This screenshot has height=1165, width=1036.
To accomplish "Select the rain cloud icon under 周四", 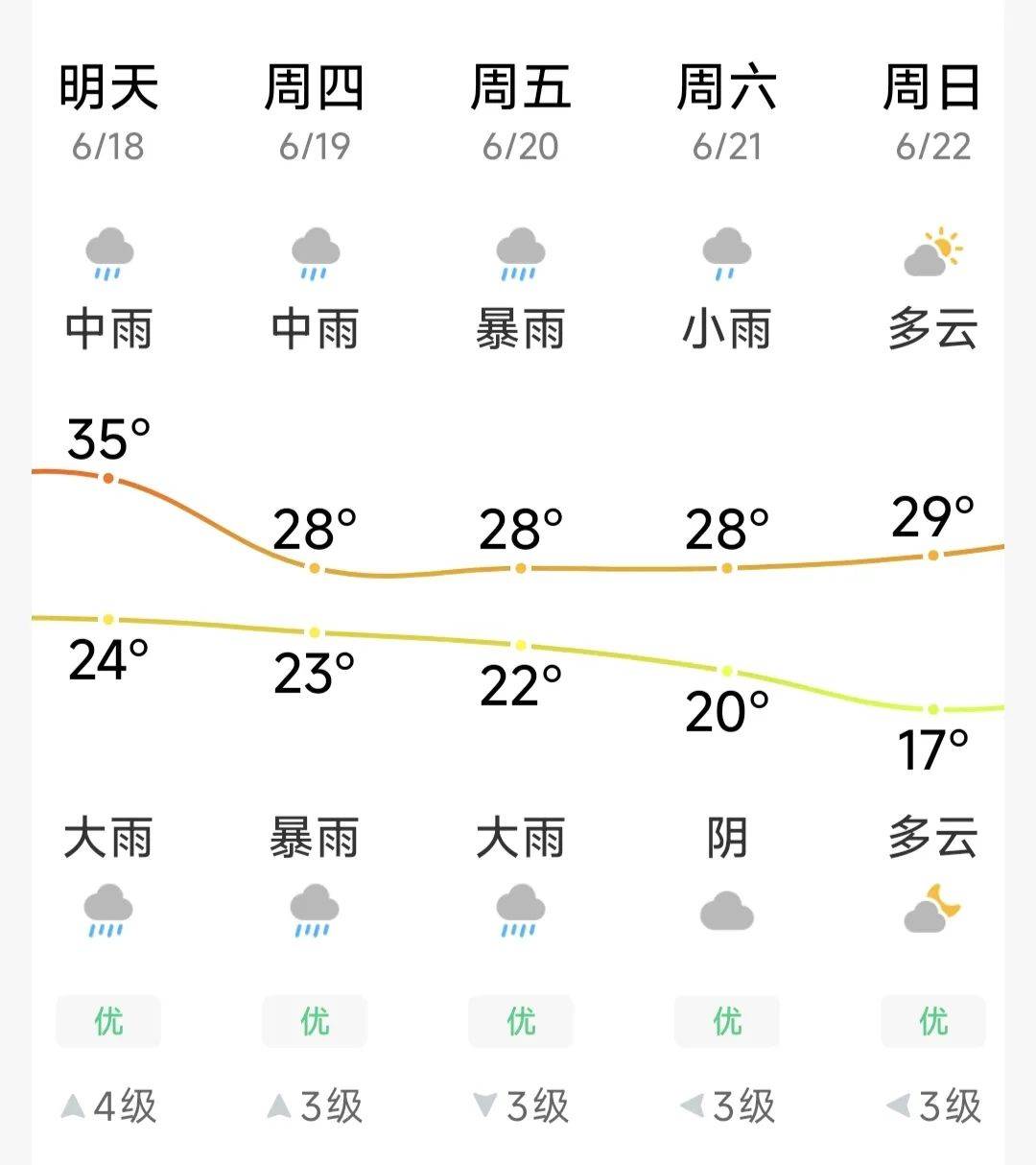I will pyautogui.click(x=315, y=254).
